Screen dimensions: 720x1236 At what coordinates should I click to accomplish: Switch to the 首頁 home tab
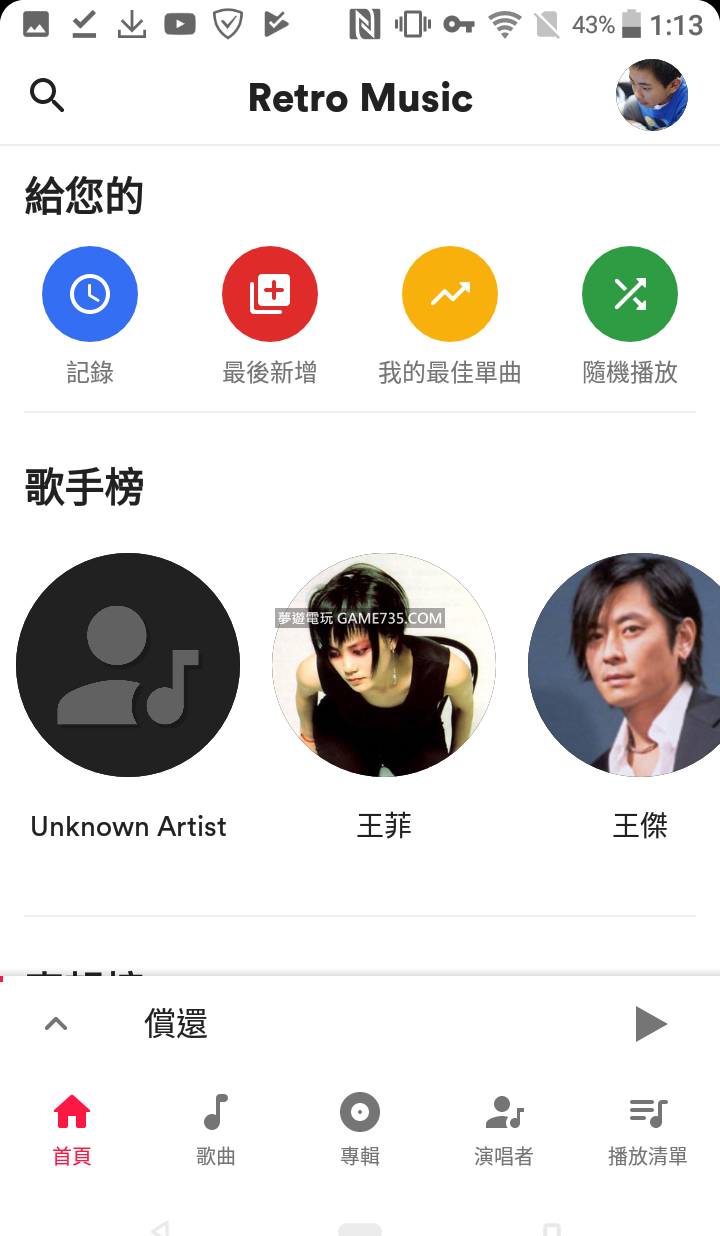[x=72, y=1130]
